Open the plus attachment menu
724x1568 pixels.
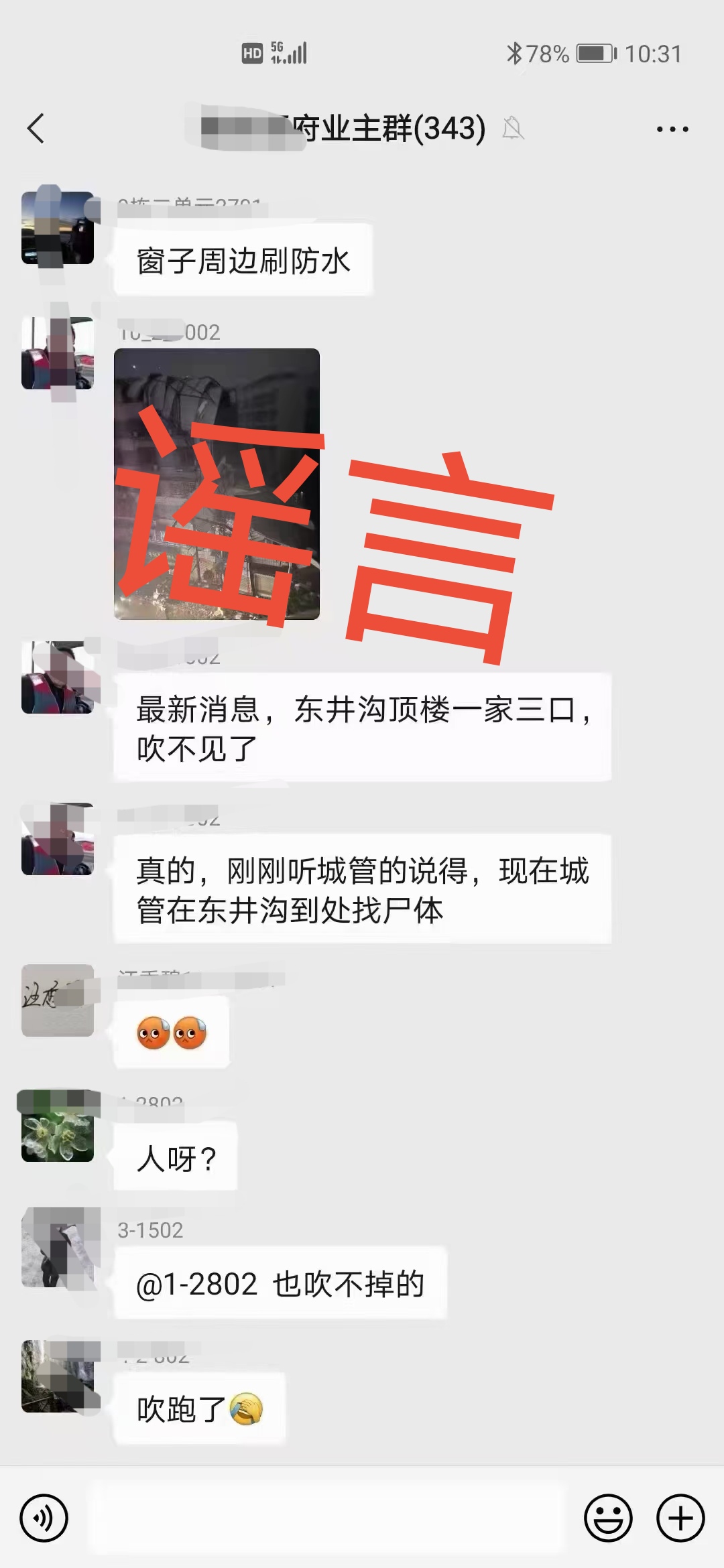tap(680, 1518)
